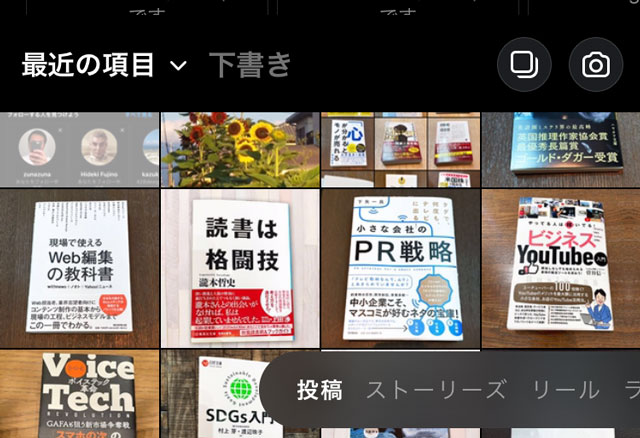Select the 読書は格闘技 book photo
Screen dimensions: 640x438
point(238,268)
